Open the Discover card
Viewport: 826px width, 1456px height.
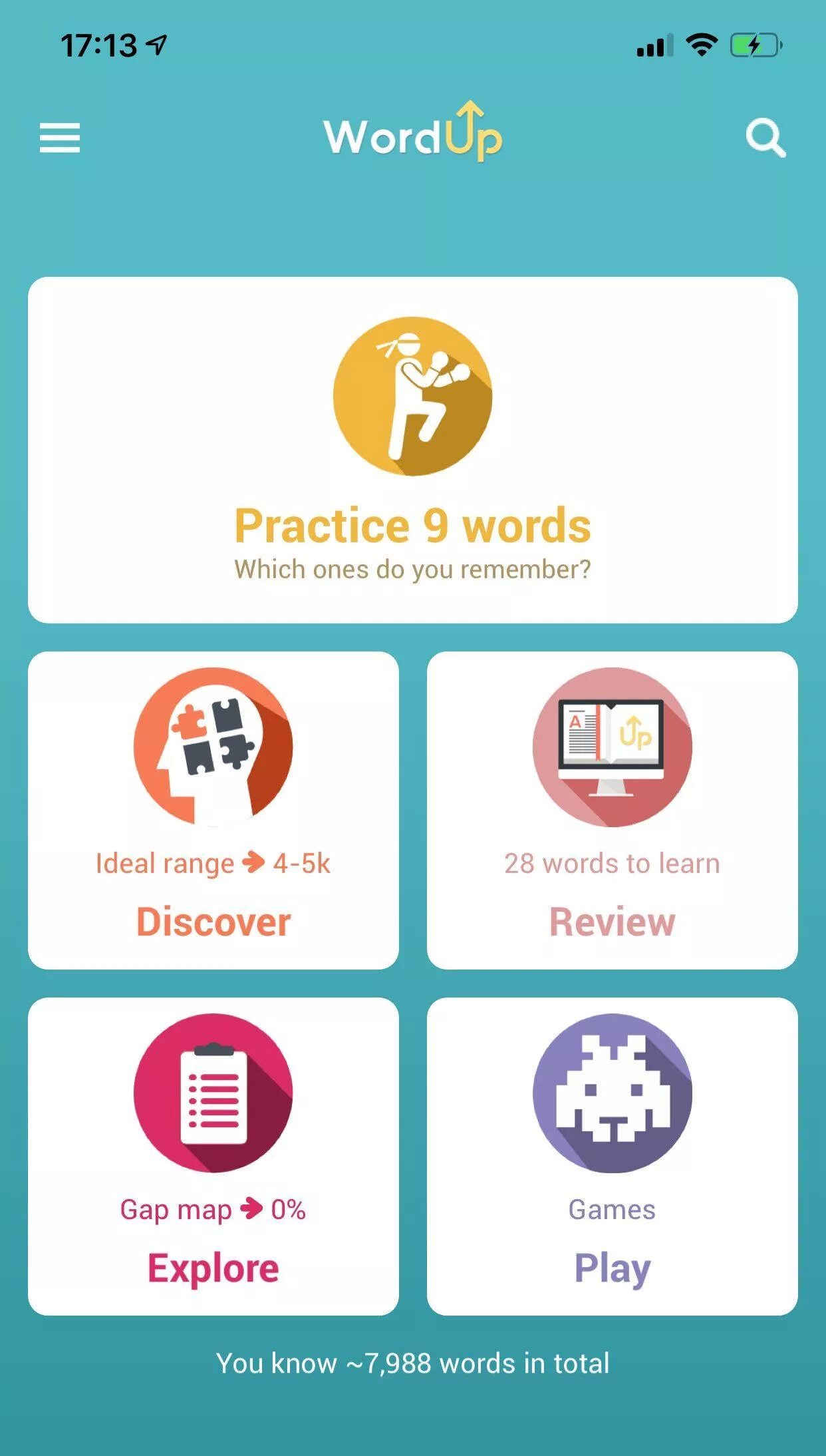pos(213,810)
